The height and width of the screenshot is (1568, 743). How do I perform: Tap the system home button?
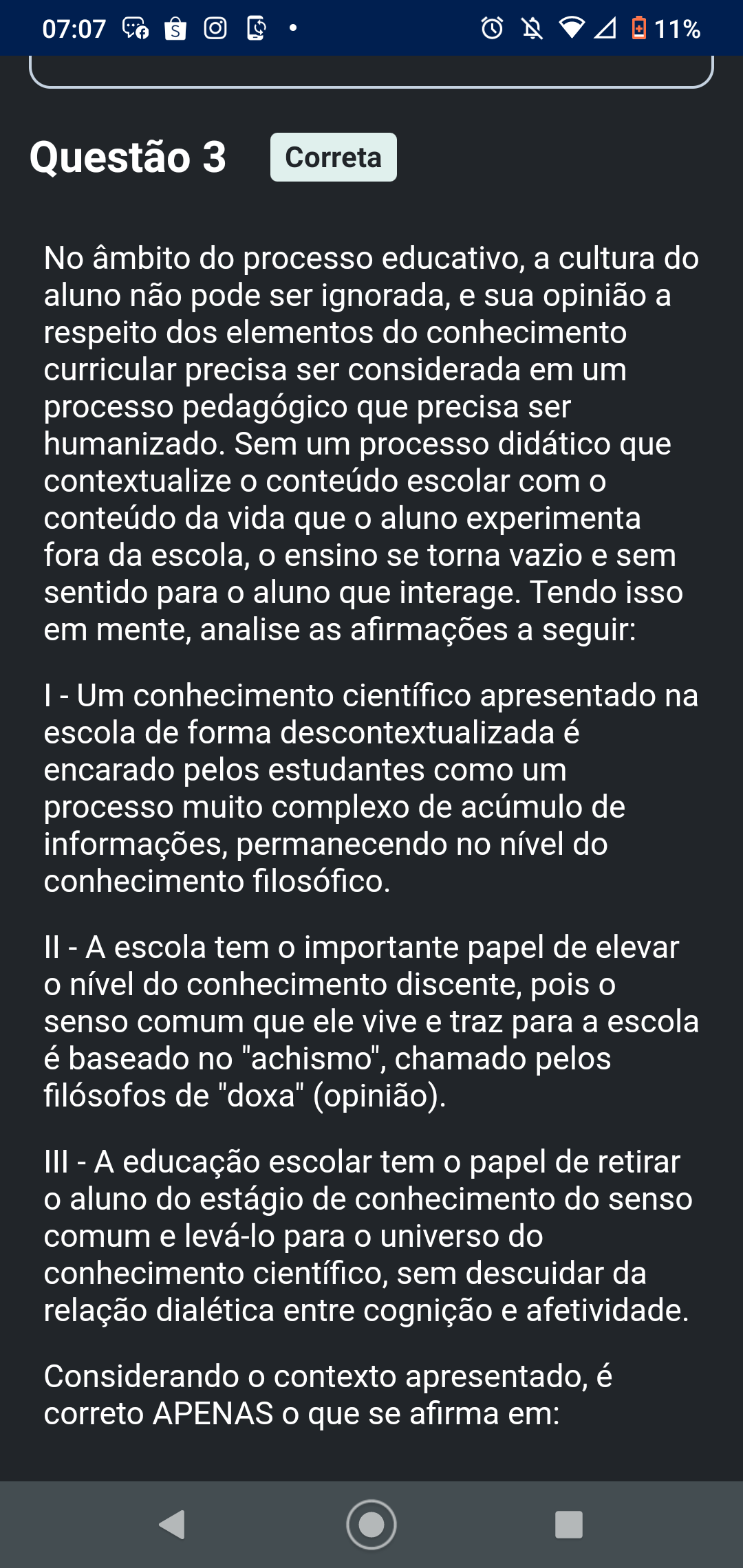point(371,1525)
